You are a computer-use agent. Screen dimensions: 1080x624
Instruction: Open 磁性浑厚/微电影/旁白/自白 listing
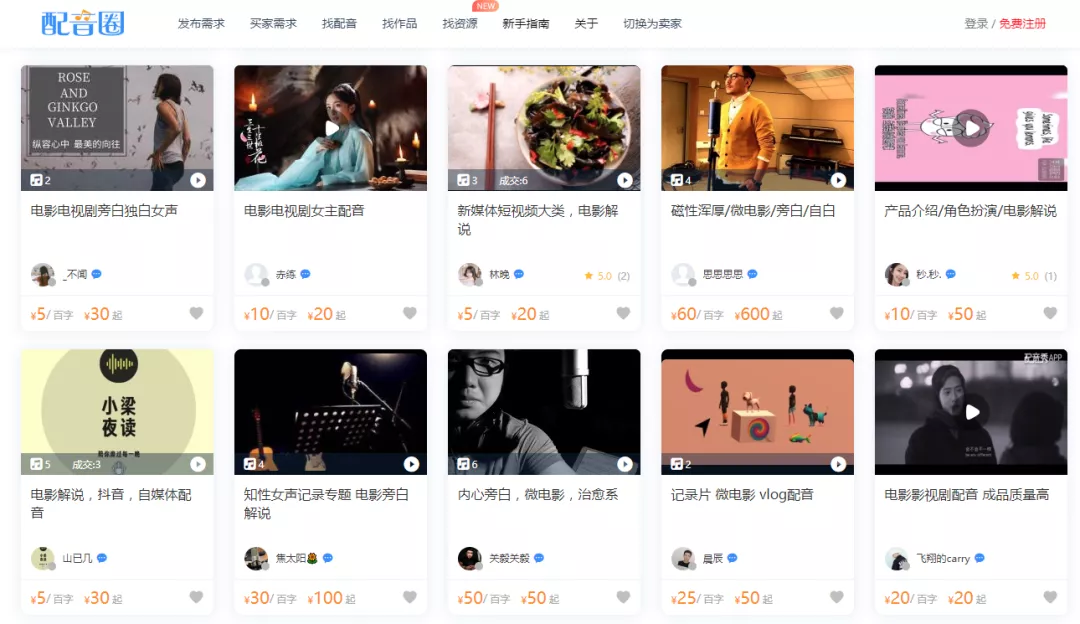[753, 211]
